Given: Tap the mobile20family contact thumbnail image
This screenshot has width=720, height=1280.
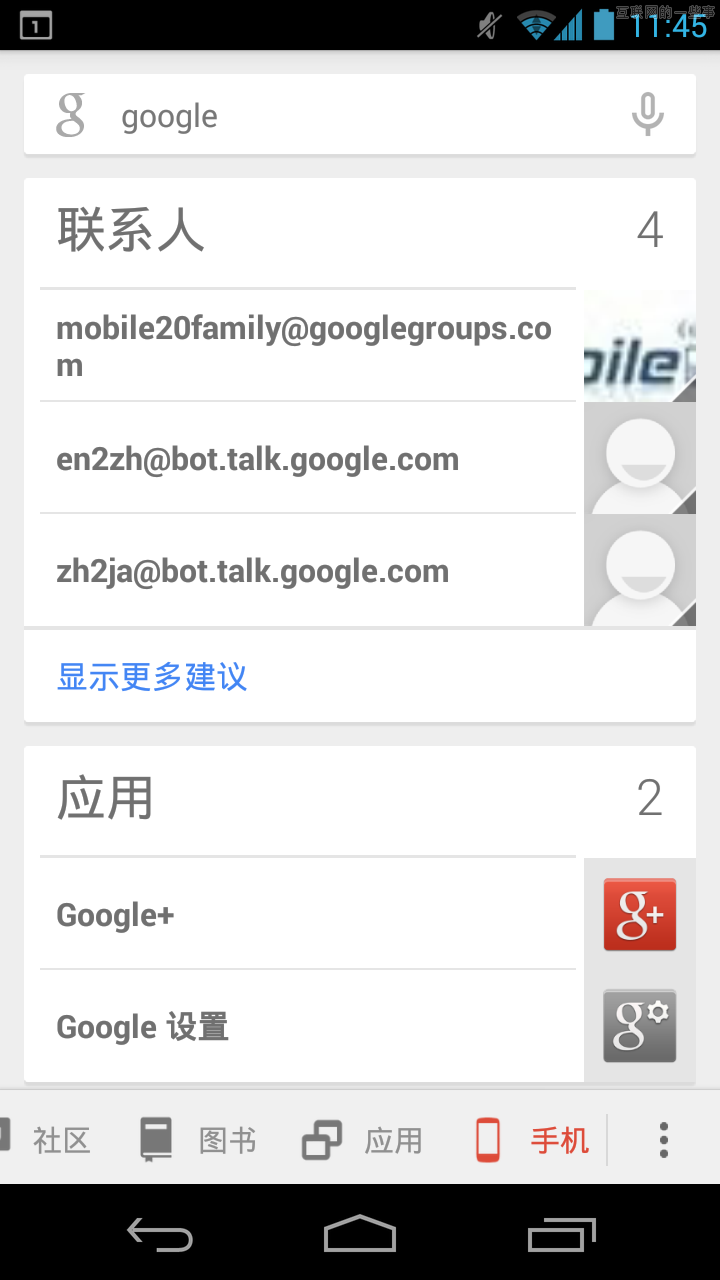Looking at the screenshot, I should pos(639,345).
